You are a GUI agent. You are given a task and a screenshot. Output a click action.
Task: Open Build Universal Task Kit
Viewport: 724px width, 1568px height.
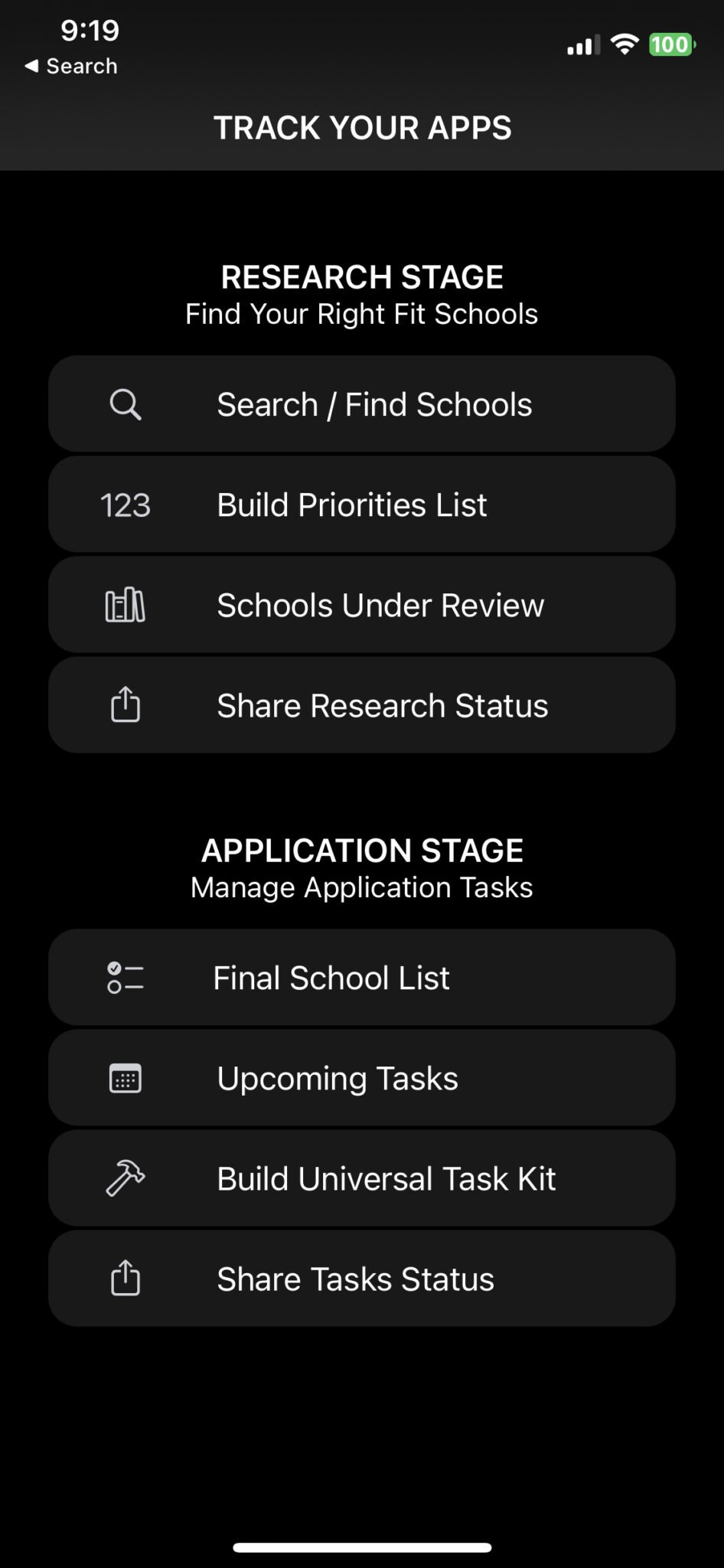pyautogui.click(x=362, y=1178)
